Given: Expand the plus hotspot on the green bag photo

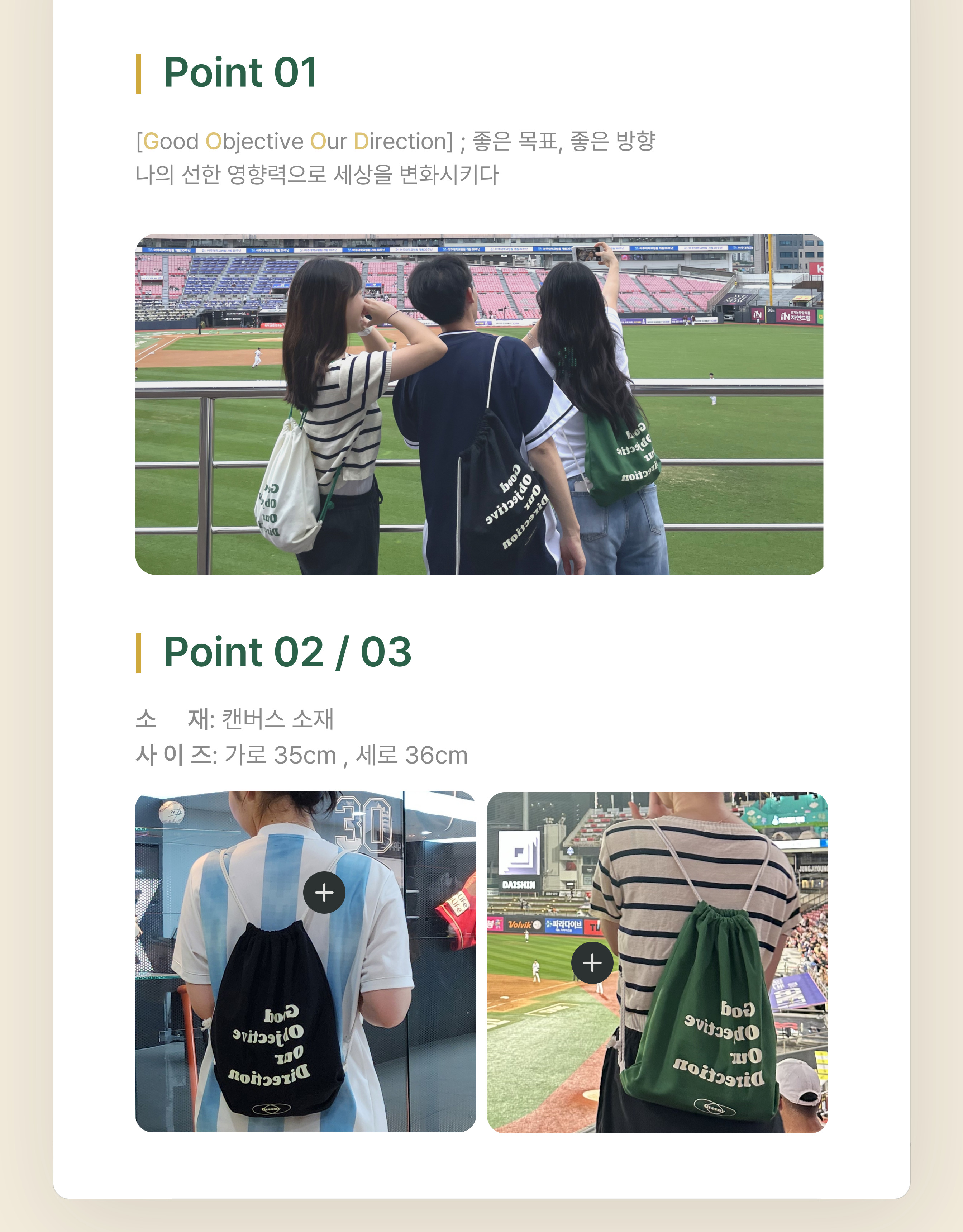Looking at the screenshot, I should (592, 963).
